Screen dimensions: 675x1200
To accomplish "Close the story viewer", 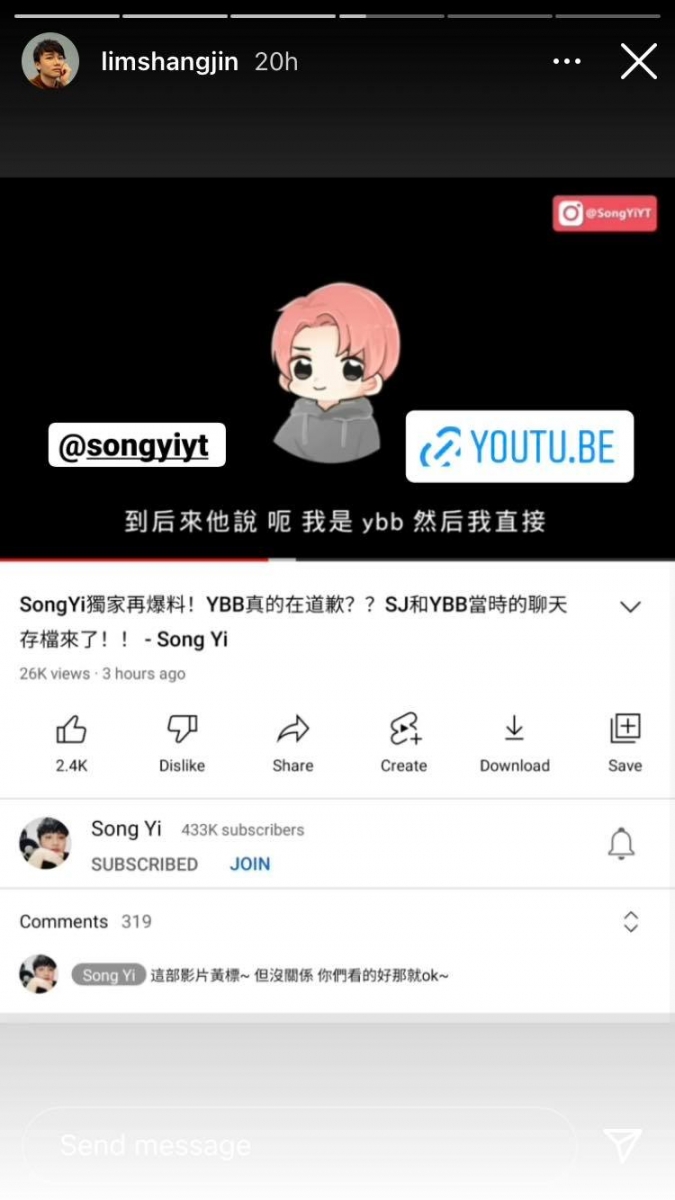I will tap(638, 62).
